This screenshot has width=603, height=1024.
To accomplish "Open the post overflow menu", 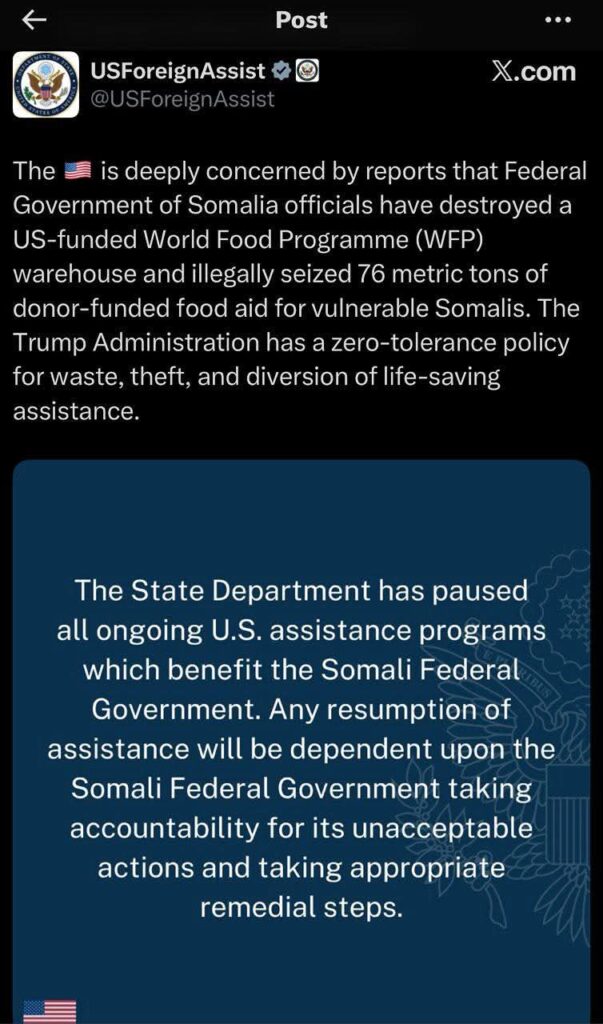I will point(556,20).
